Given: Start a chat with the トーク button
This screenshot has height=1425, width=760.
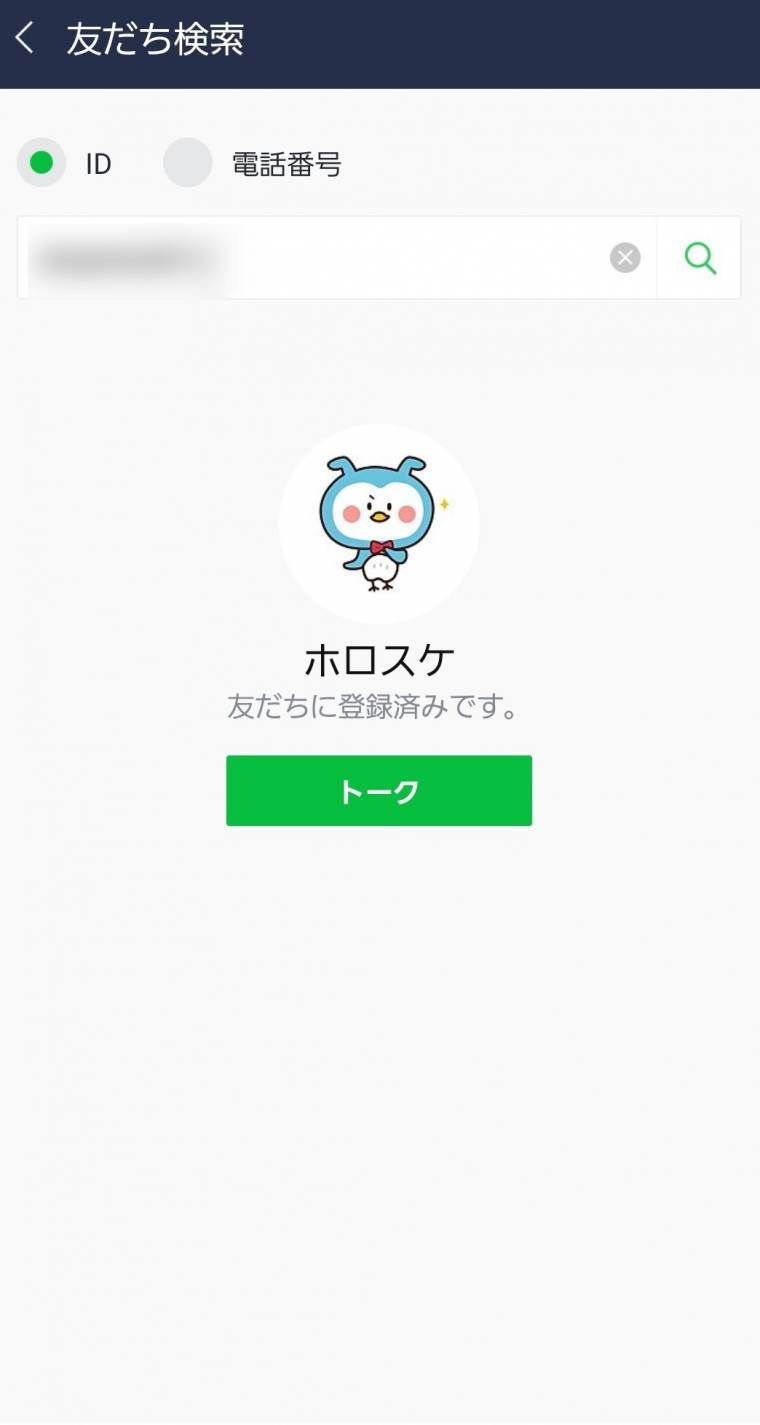Looking at the screenshot, I should [x=379, y=791].
